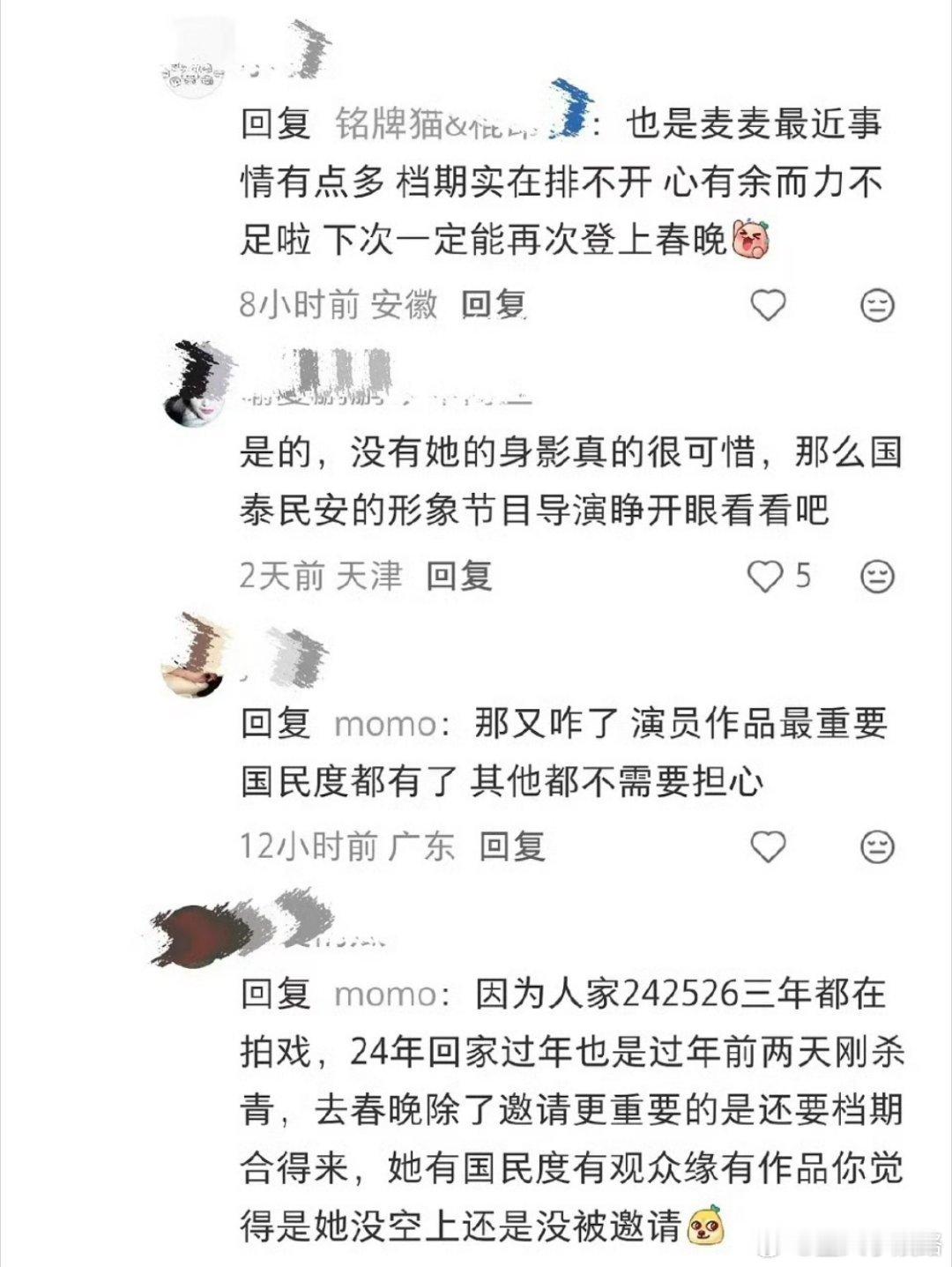This screenshot has height=1267, width=952.
Task: Click the like heart on the 安徽 comment
Action: (x=767, y=303)
